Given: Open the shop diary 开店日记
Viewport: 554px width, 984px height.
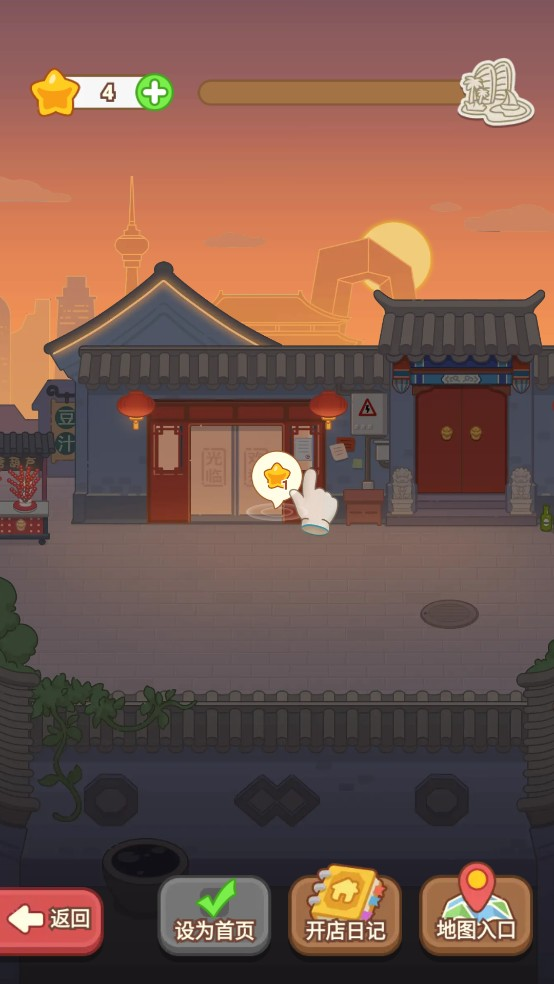Looking at the screenshot, I should [344, 911].
